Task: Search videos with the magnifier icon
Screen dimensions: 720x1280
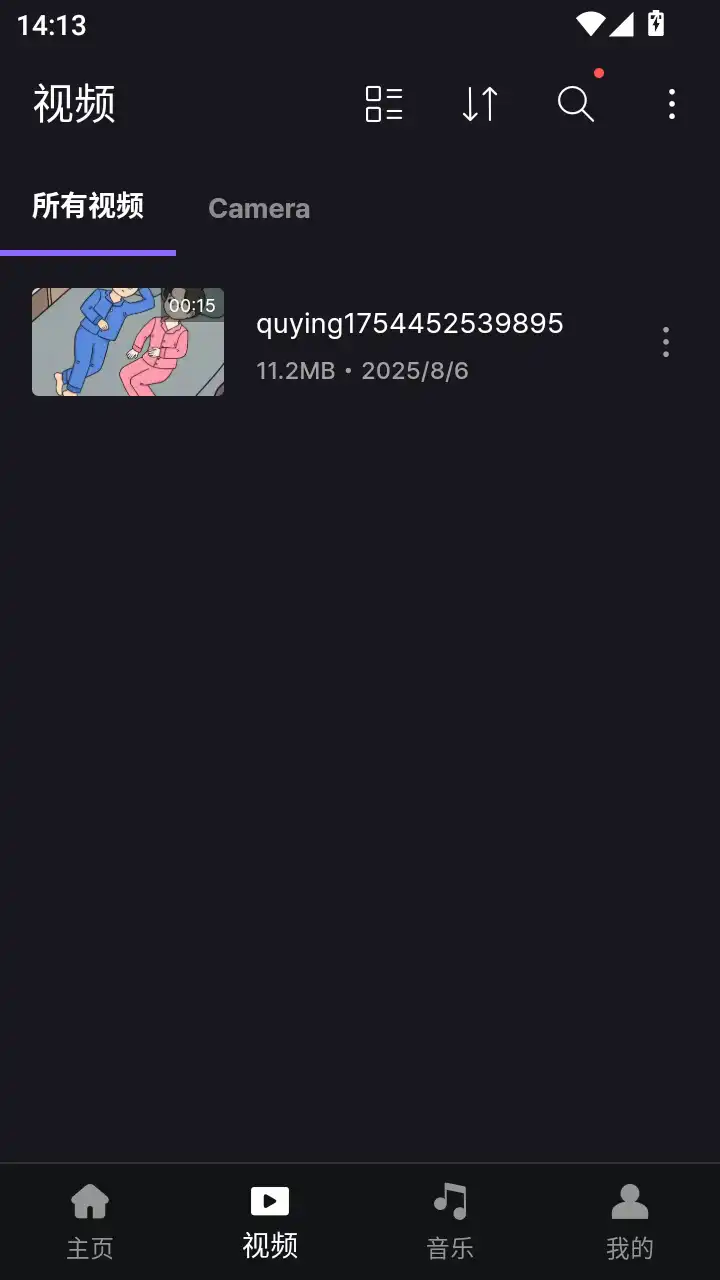Action: click(x=576, y=104)
